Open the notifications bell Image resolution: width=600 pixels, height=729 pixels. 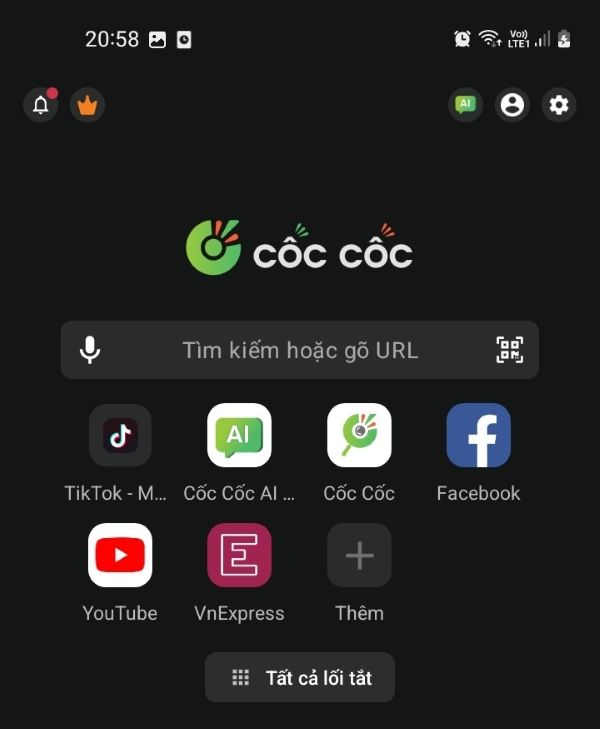41,104
